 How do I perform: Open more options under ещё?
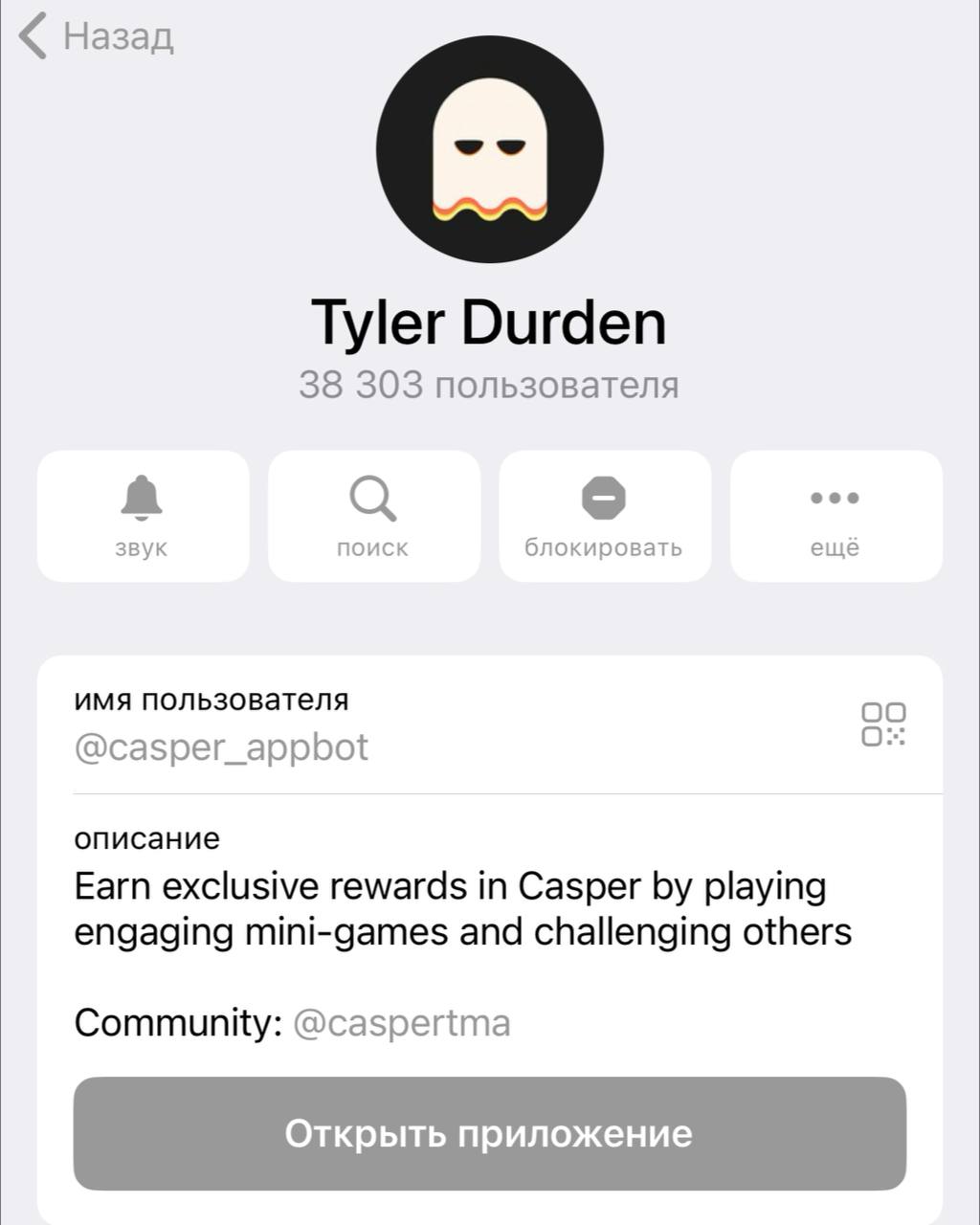coord(835,517)
